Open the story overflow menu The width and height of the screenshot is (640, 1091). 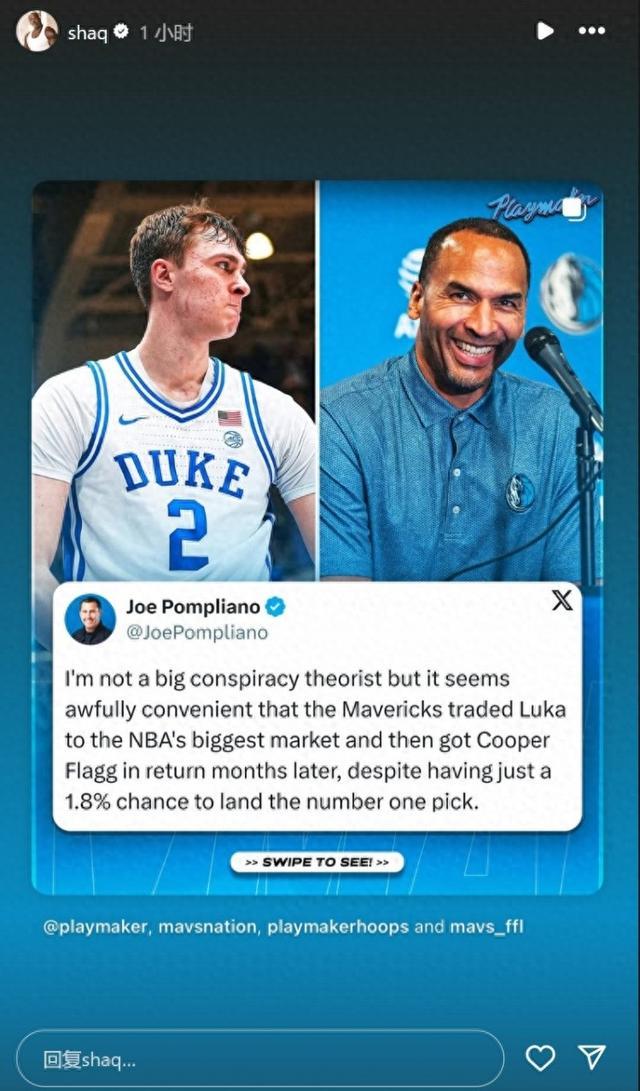pos(592,31)
